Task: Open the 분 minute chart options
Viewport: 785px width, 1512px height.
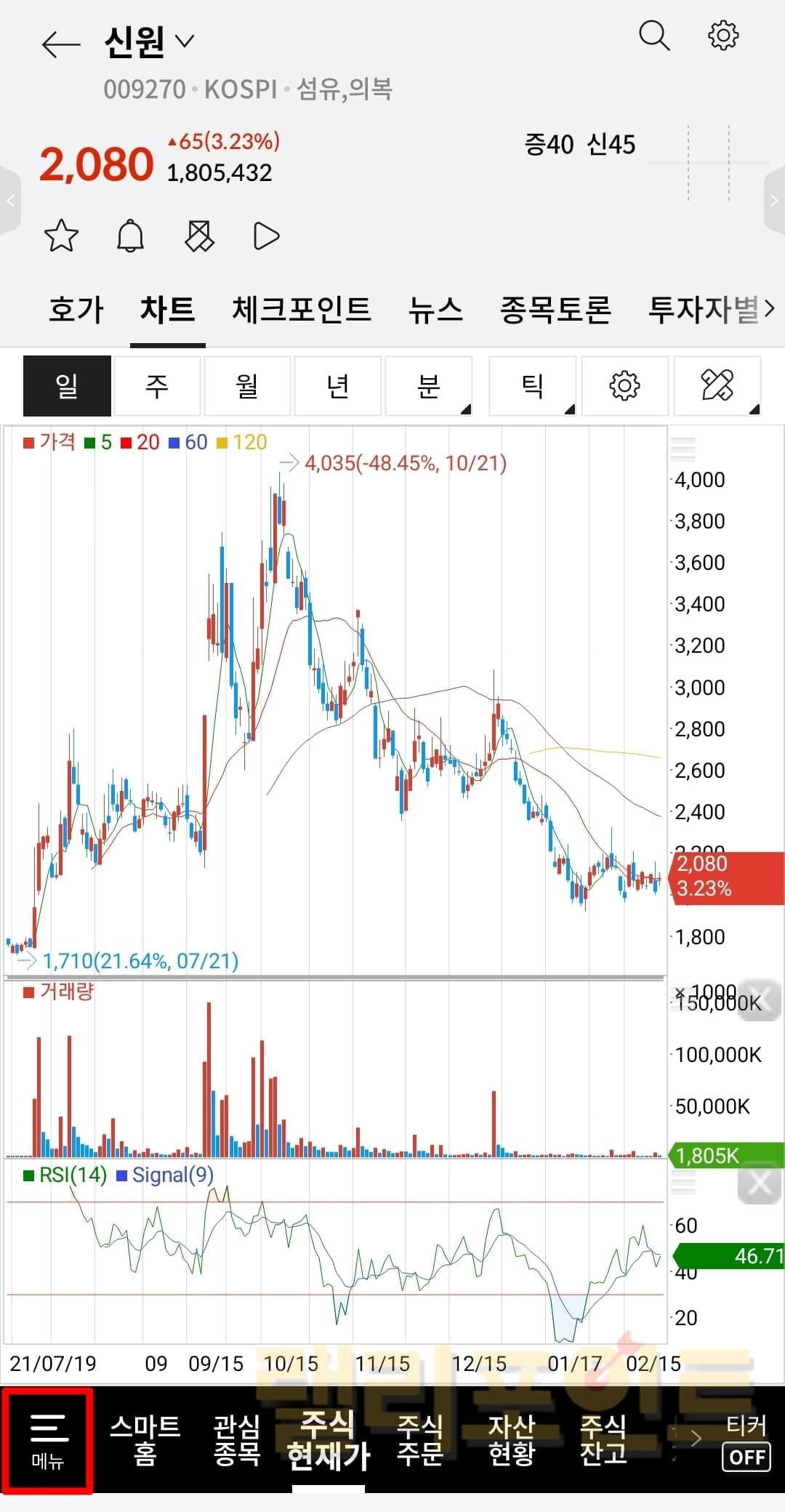Action: tap(429, 385)
